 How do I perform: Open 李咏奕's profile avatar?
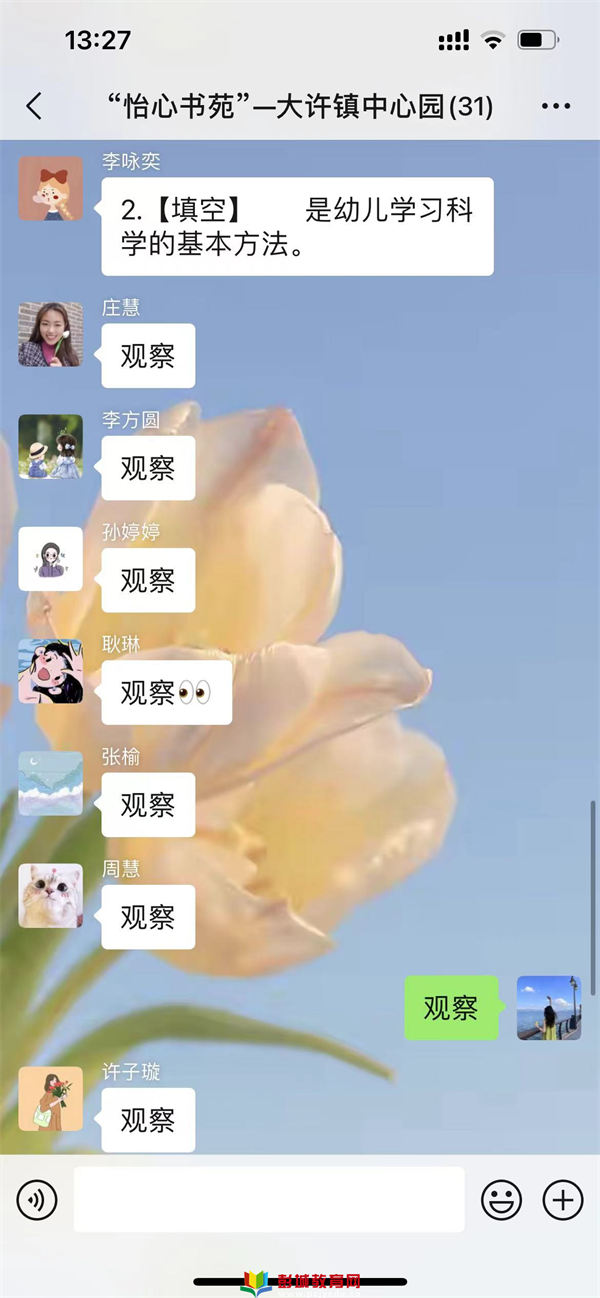(x=50, y=188)
